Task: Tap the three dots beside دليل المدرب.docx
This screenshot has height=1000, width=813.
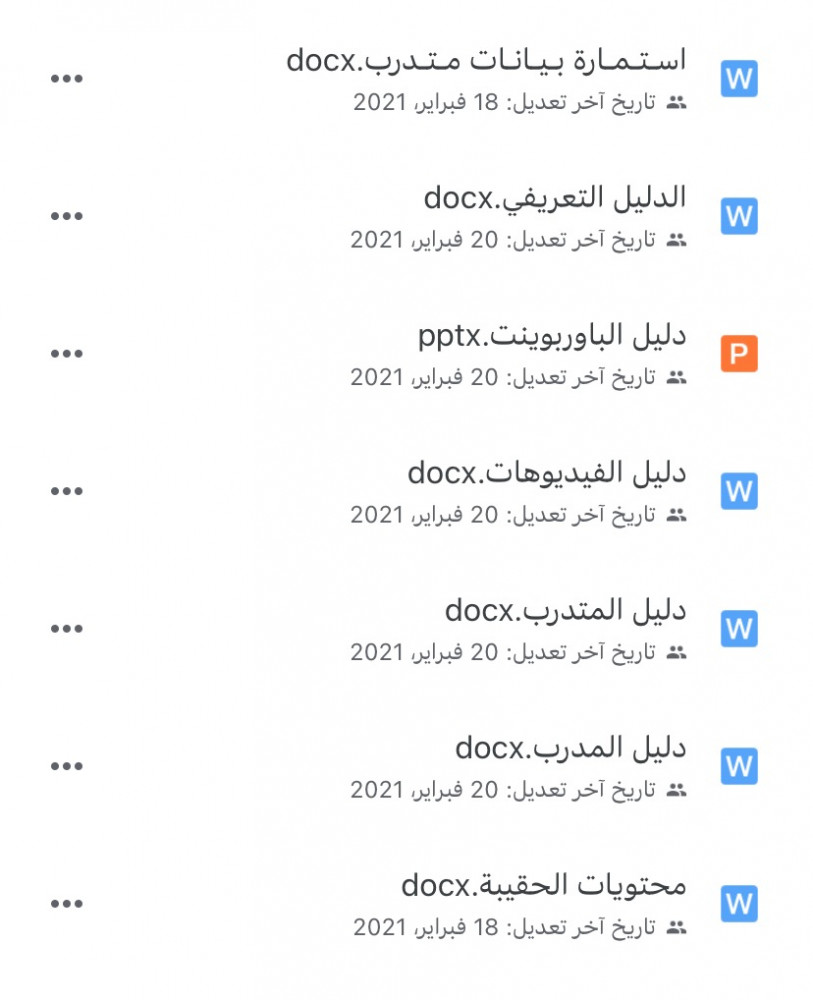Action: point(67,766)
